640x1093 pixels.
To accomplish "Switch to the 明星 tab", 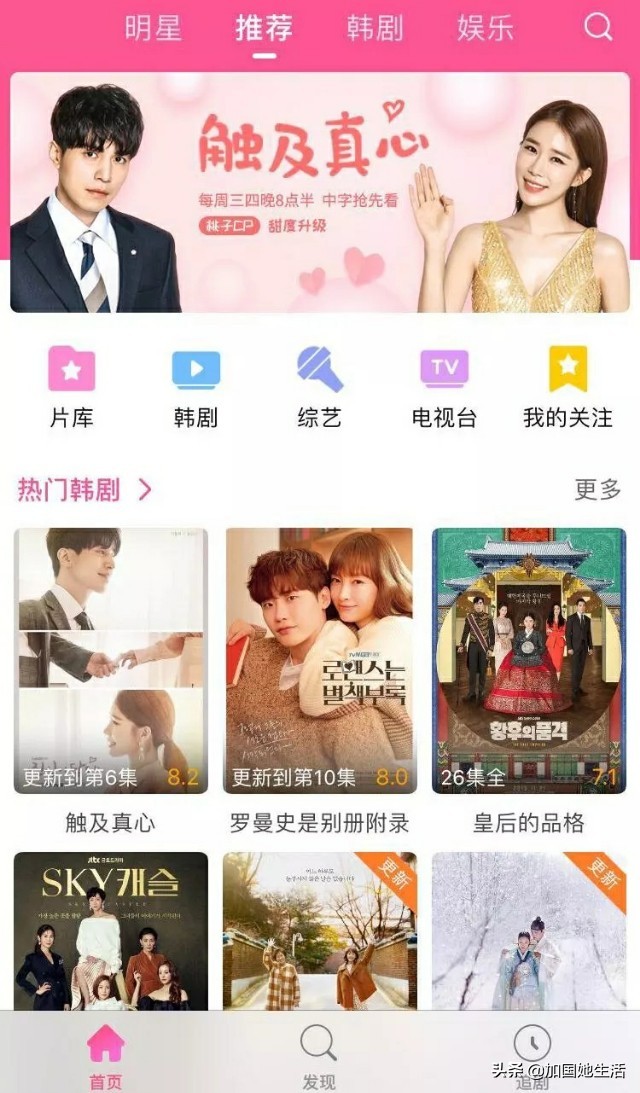I will coord(153,28).
